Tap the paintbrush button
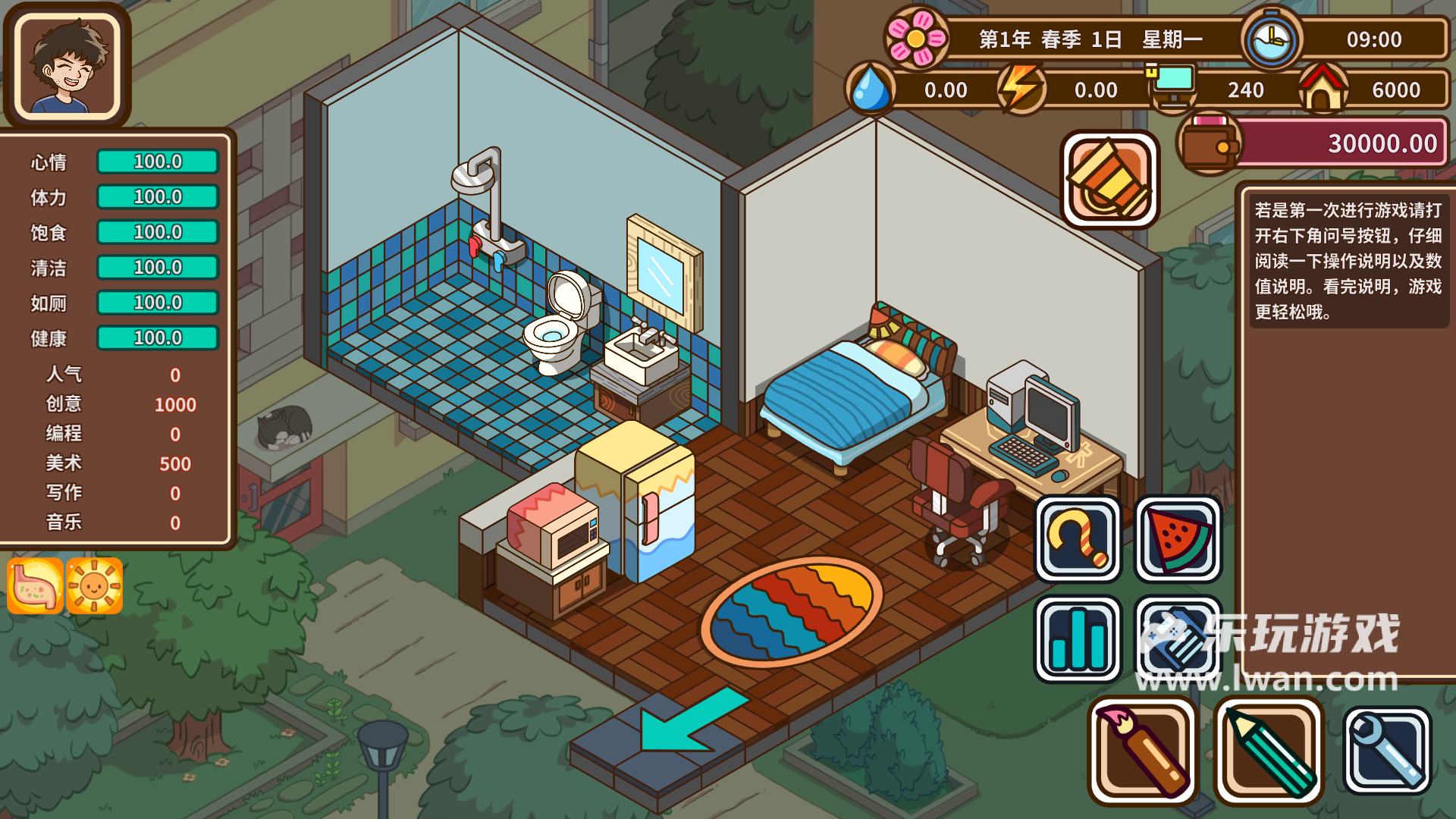1456x819 pixels. click(1143, 751)
